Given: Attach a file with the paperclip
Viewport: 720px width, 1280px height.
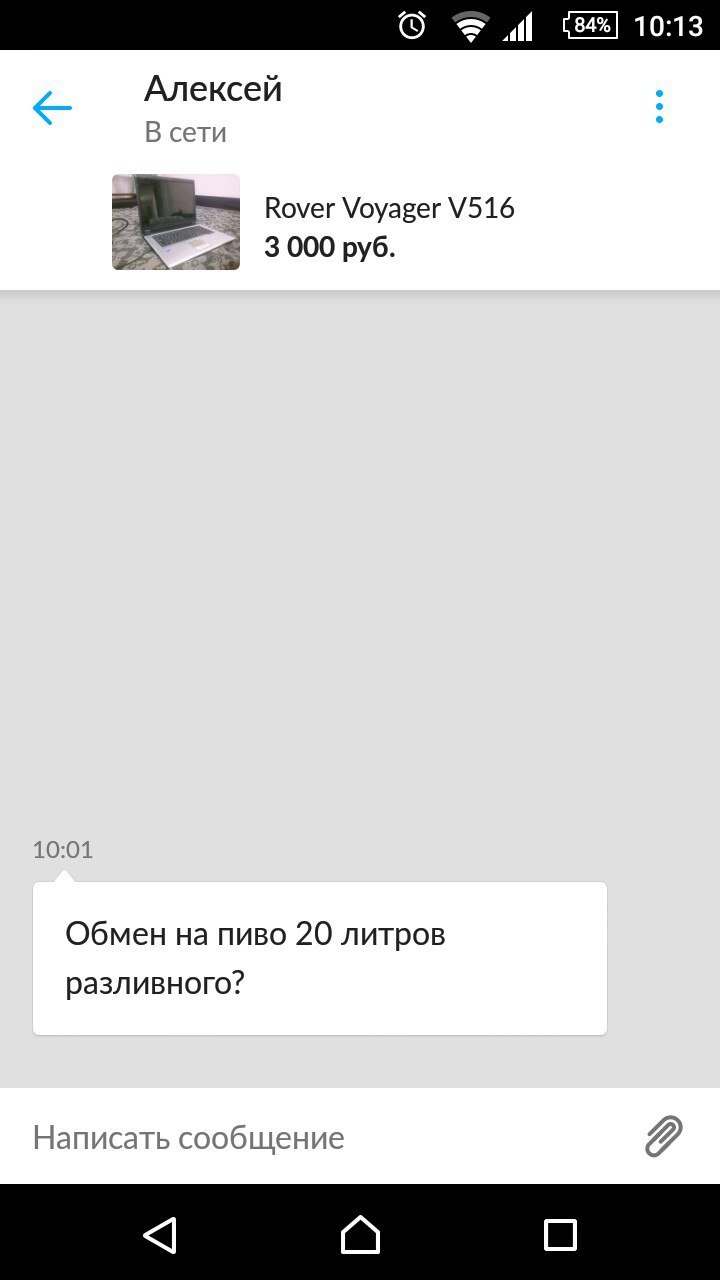Looking at the screenshot, I should pyautogui.click(x=663, y=1137).
